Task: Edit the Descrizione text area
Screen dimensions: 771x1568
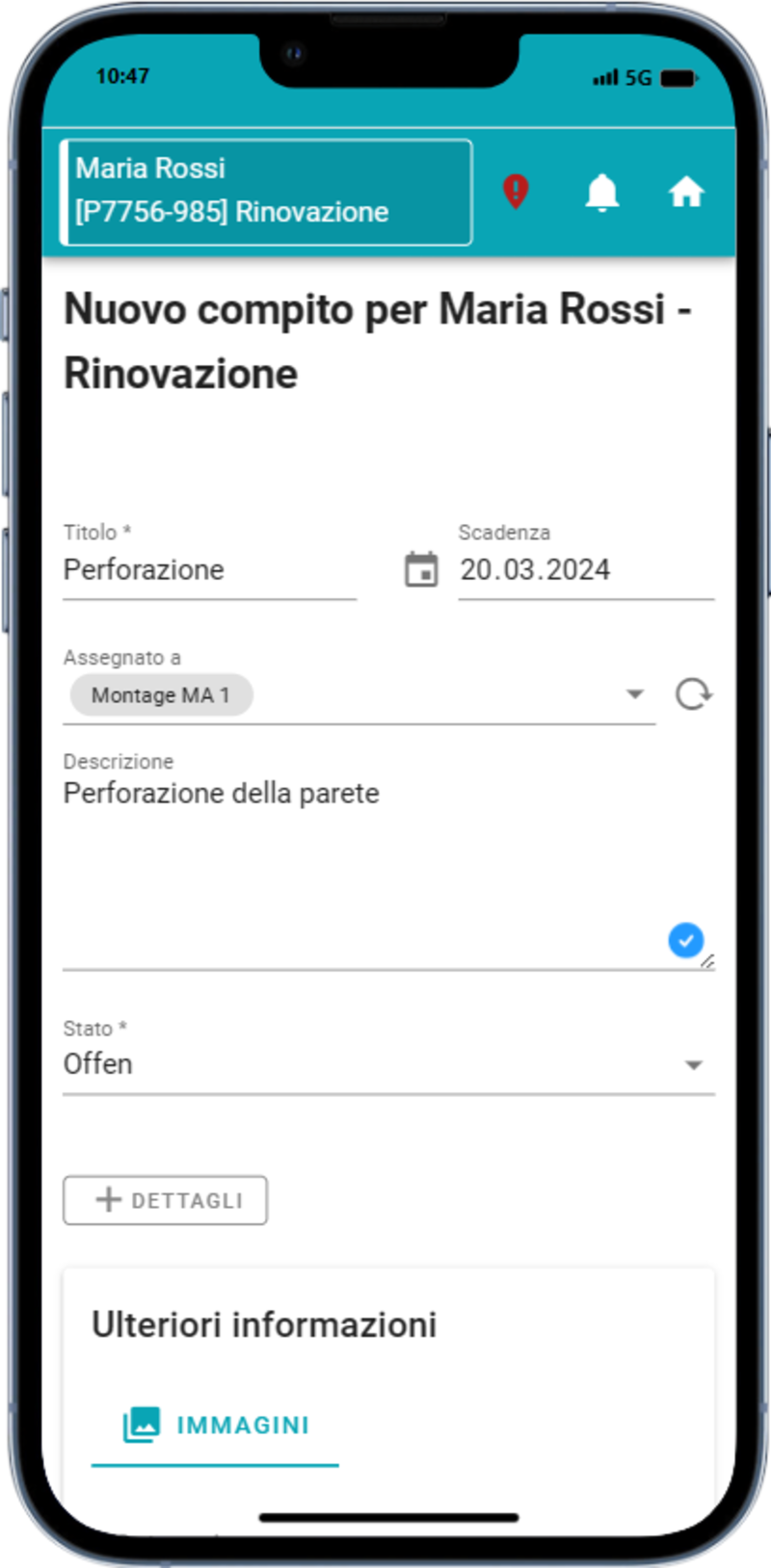Action: 366,857
